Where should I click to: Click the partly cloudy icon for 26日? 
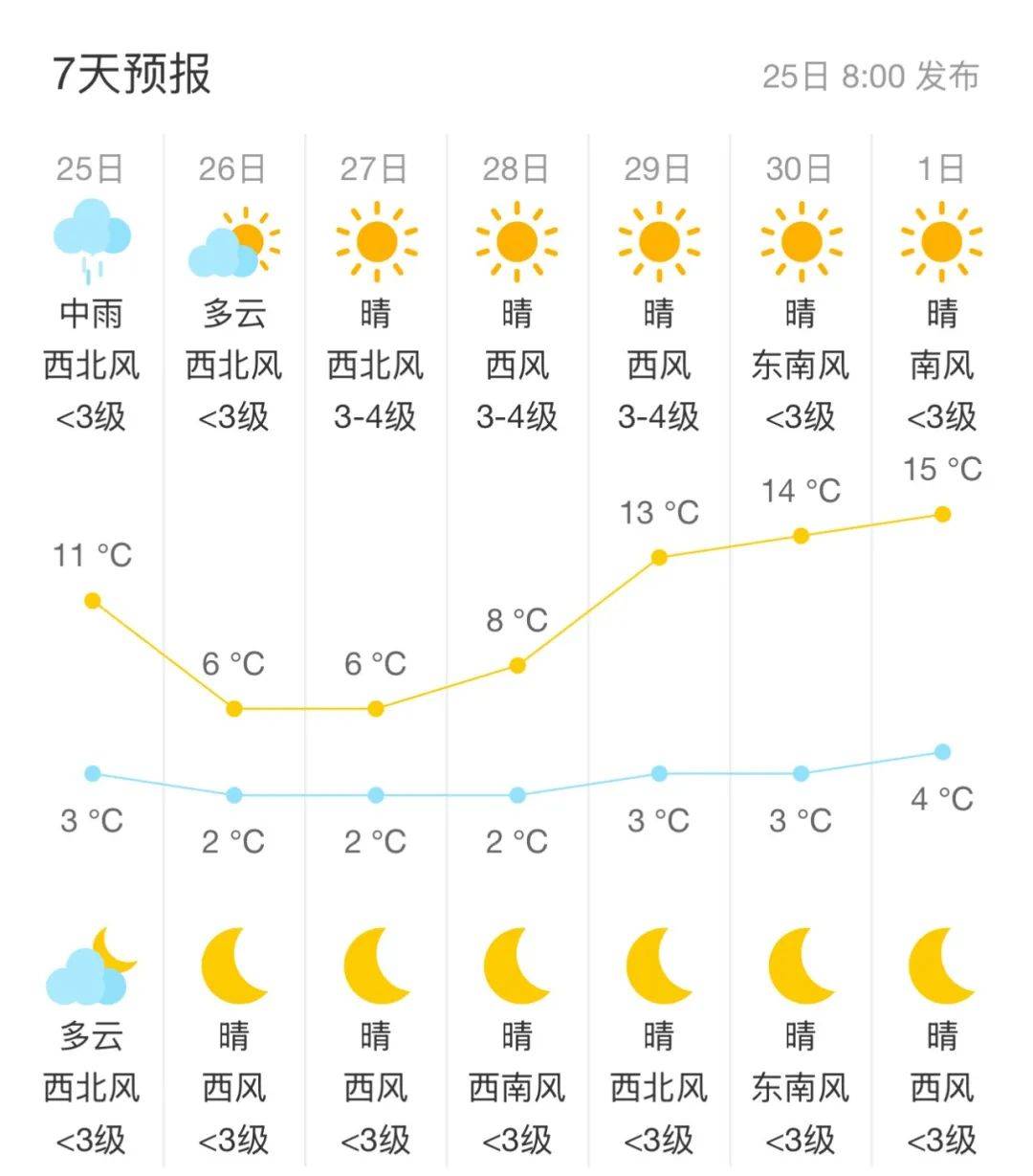[x=233, y=239]
